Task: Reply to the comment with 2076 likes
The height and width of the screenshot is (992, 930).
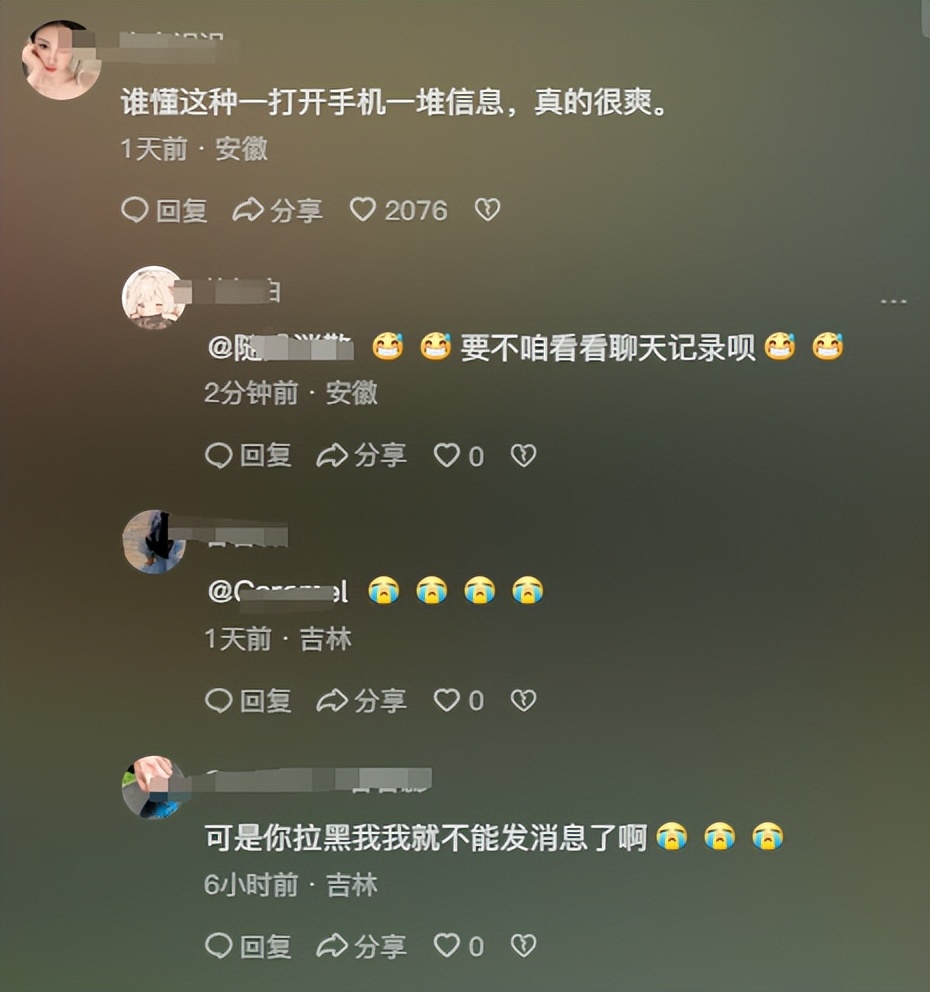Action: coord(164,210)
